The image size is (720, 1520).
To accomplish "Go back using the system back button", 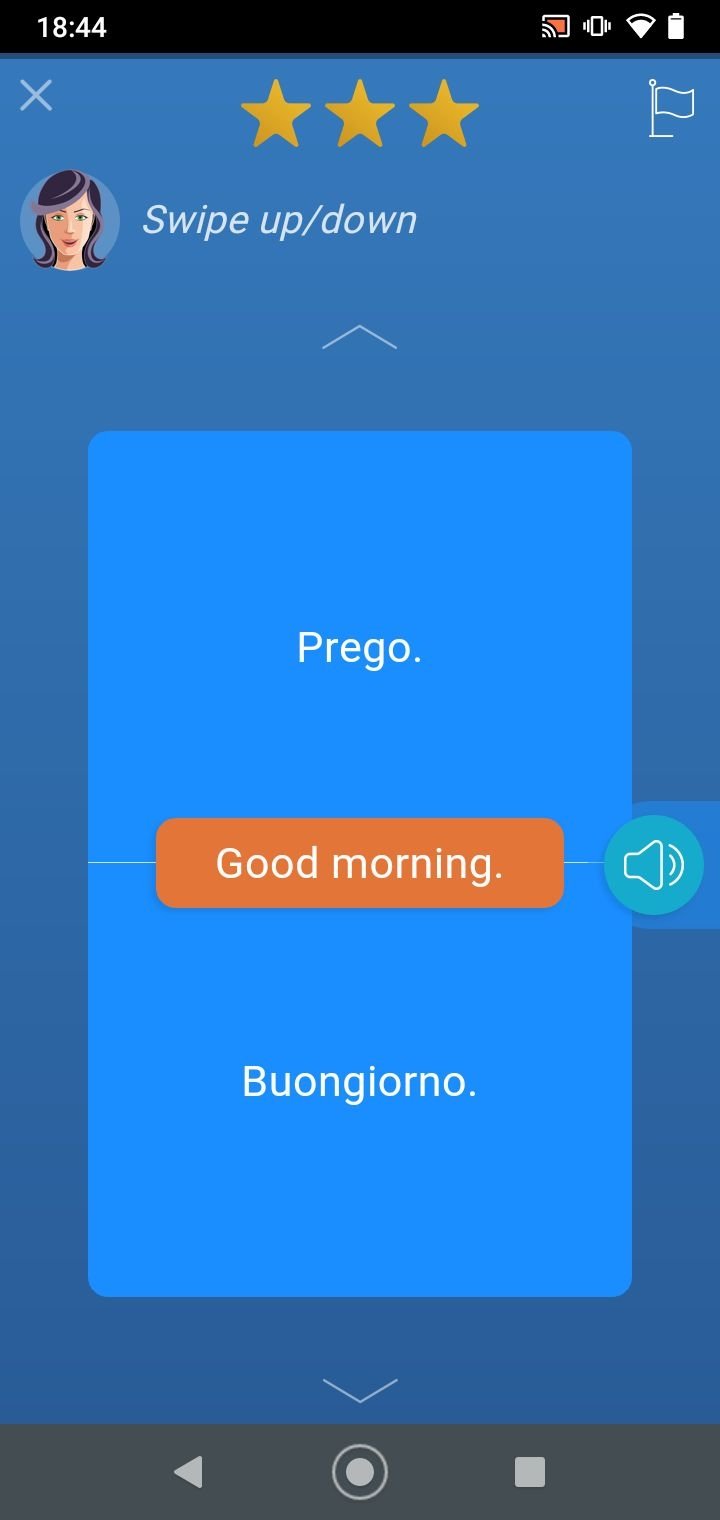I will pos(188,1472).
